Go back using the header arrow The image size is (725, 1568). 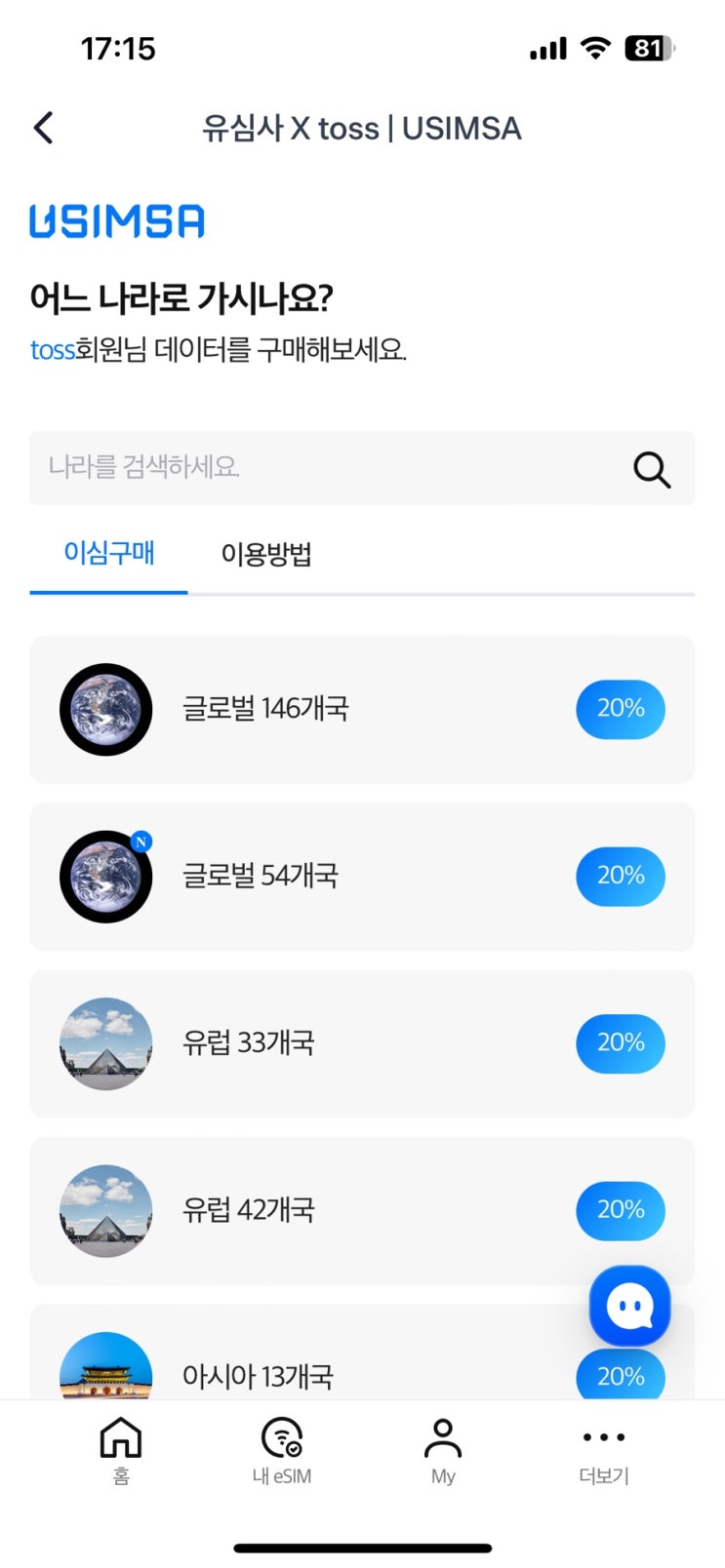click(x=43, y=128)
